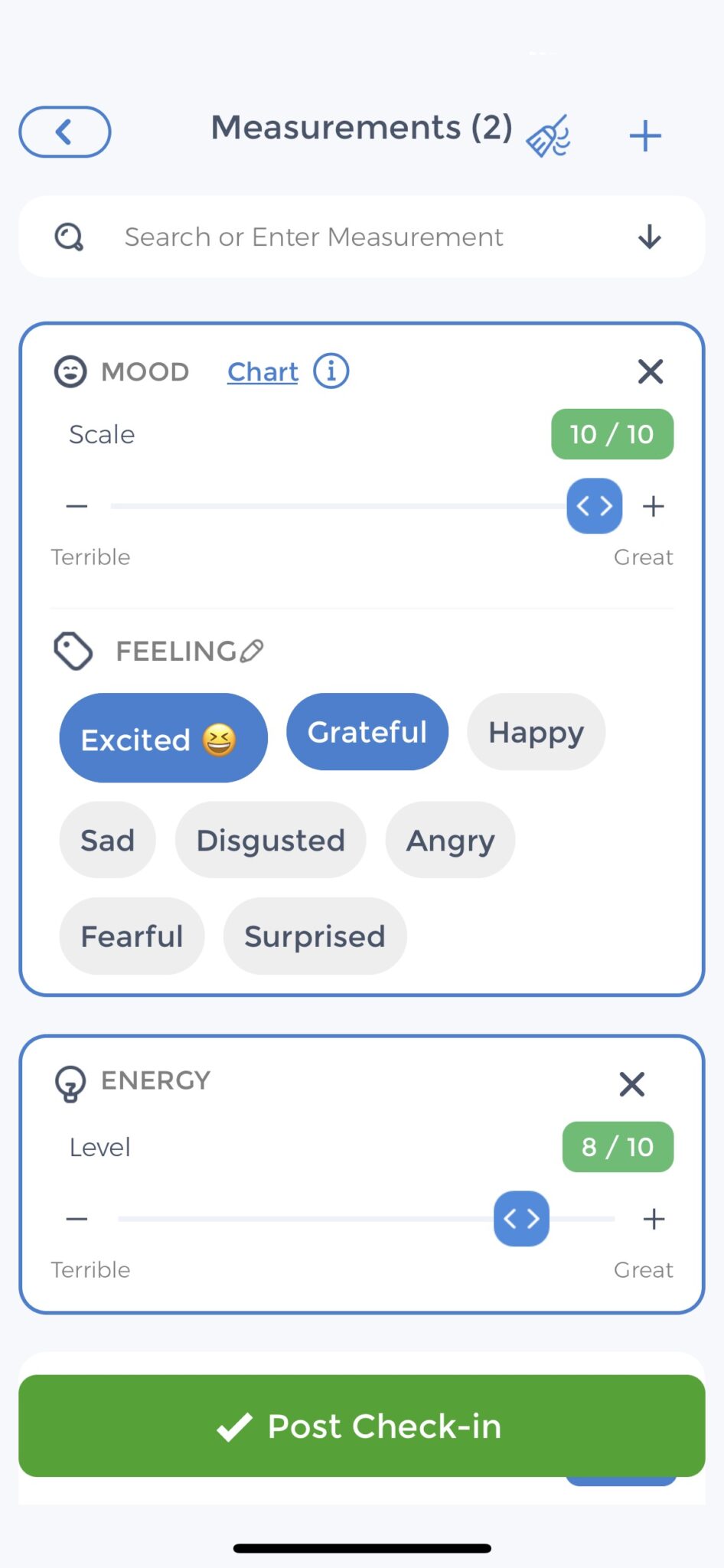Deselect the Excited feeling

click(162, 737)
